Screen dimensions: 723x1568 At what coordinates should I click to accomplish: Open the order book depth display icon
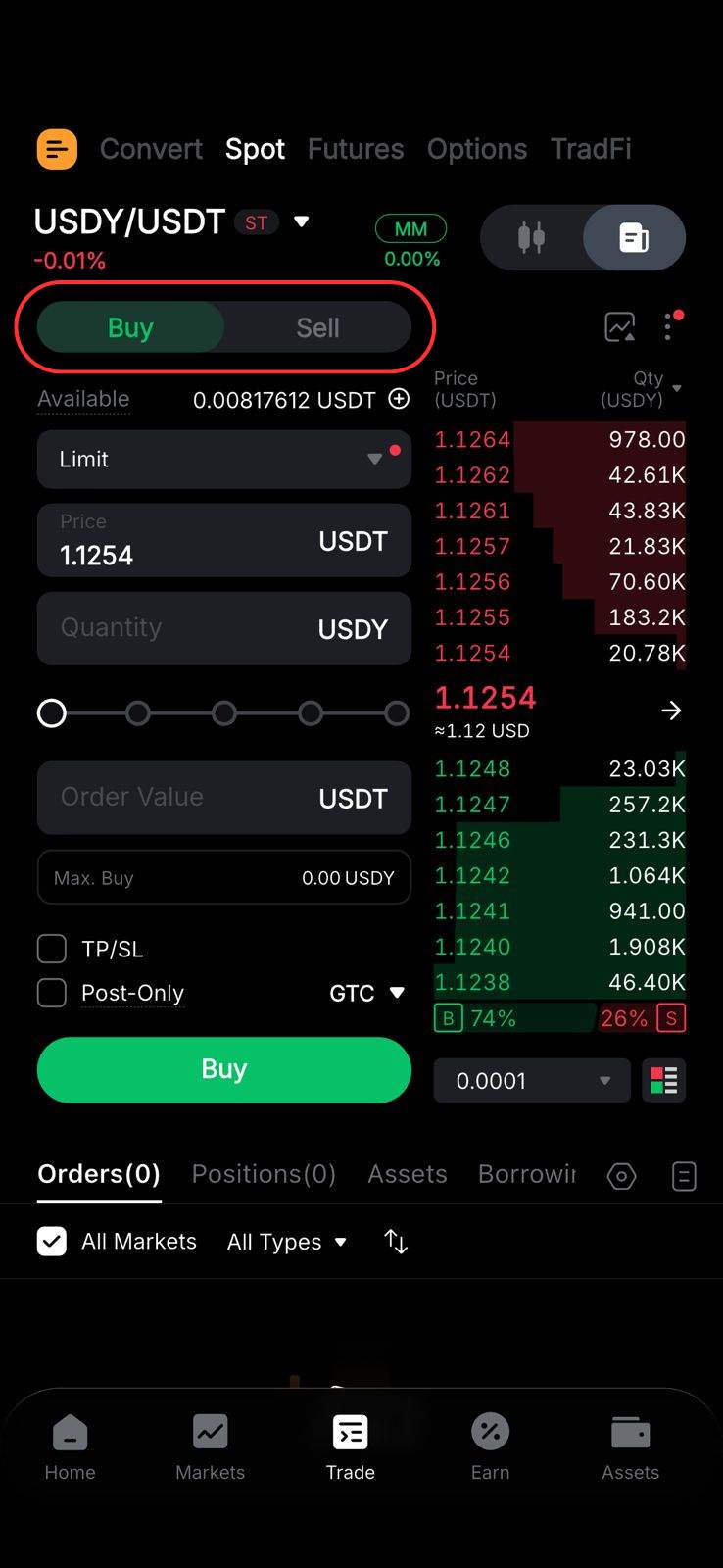(x=663, y=1080)
